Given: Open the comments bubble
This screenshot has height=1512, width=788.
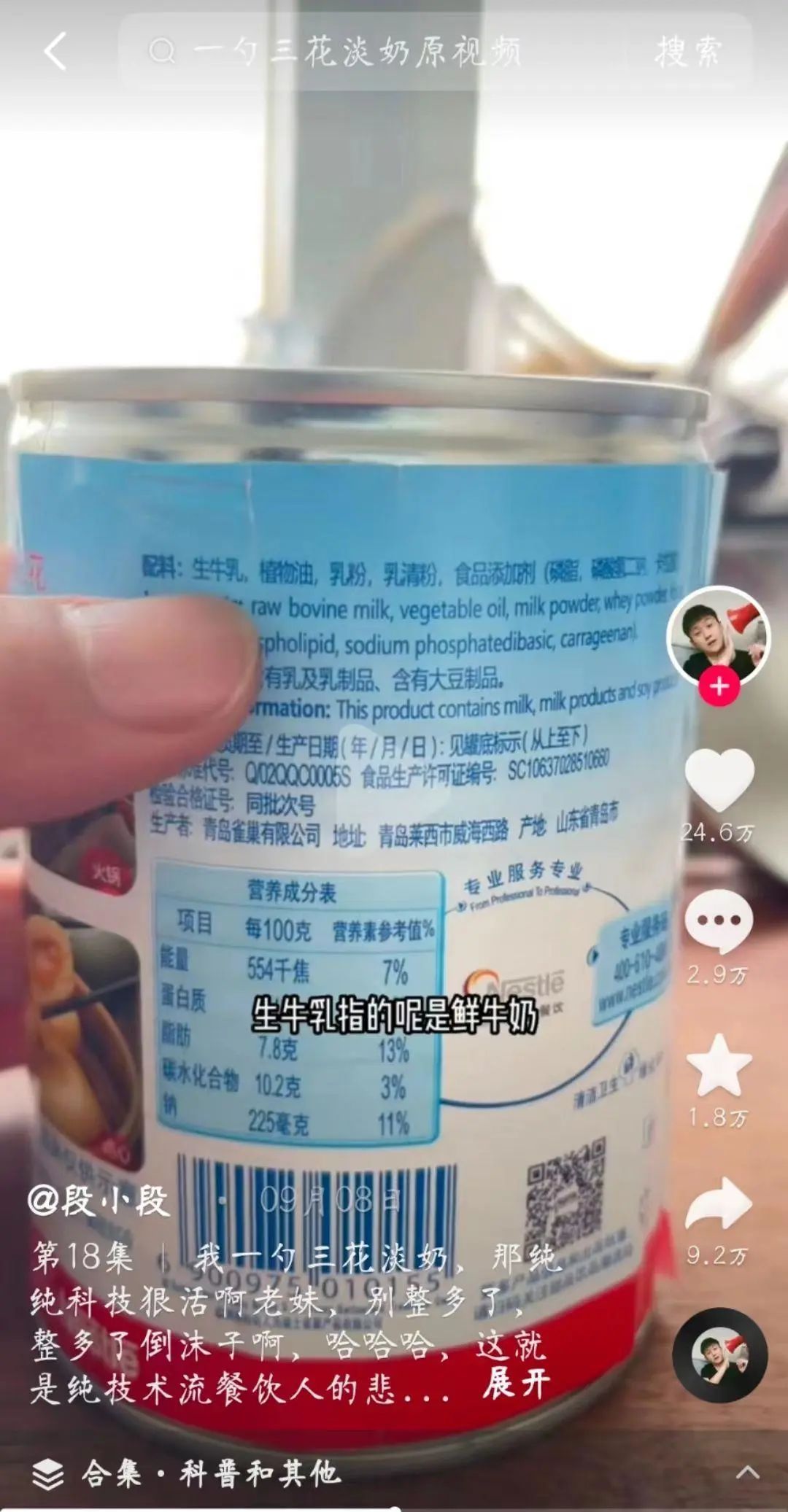Looking at the screenshot, I should click(719, 921).
